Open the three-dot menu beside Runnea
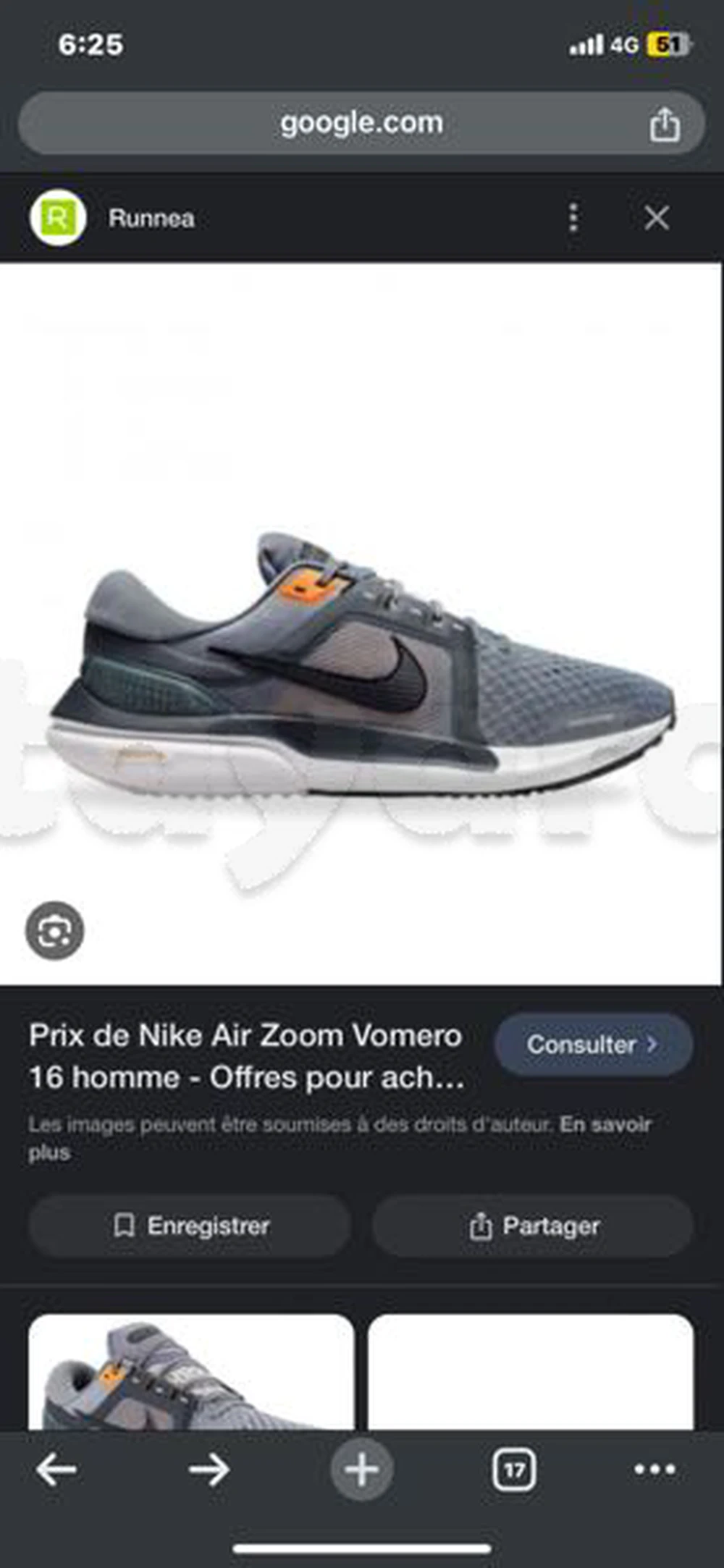This screenshot has width=724, height=1568. point(573,218)
